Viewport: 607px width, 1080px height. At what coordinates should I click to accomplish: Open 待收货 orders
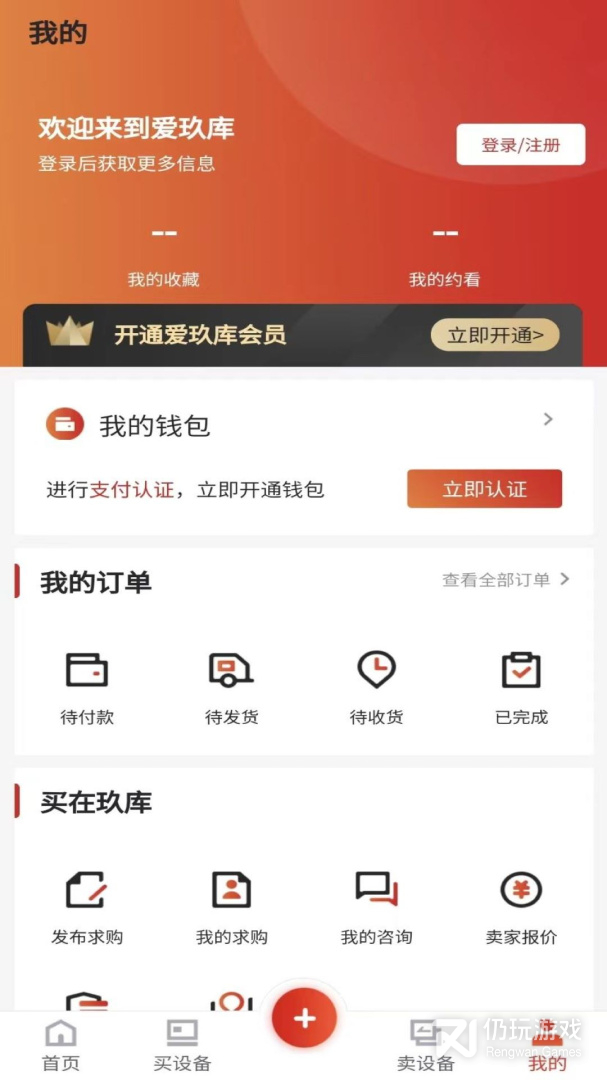coord(376,686)
